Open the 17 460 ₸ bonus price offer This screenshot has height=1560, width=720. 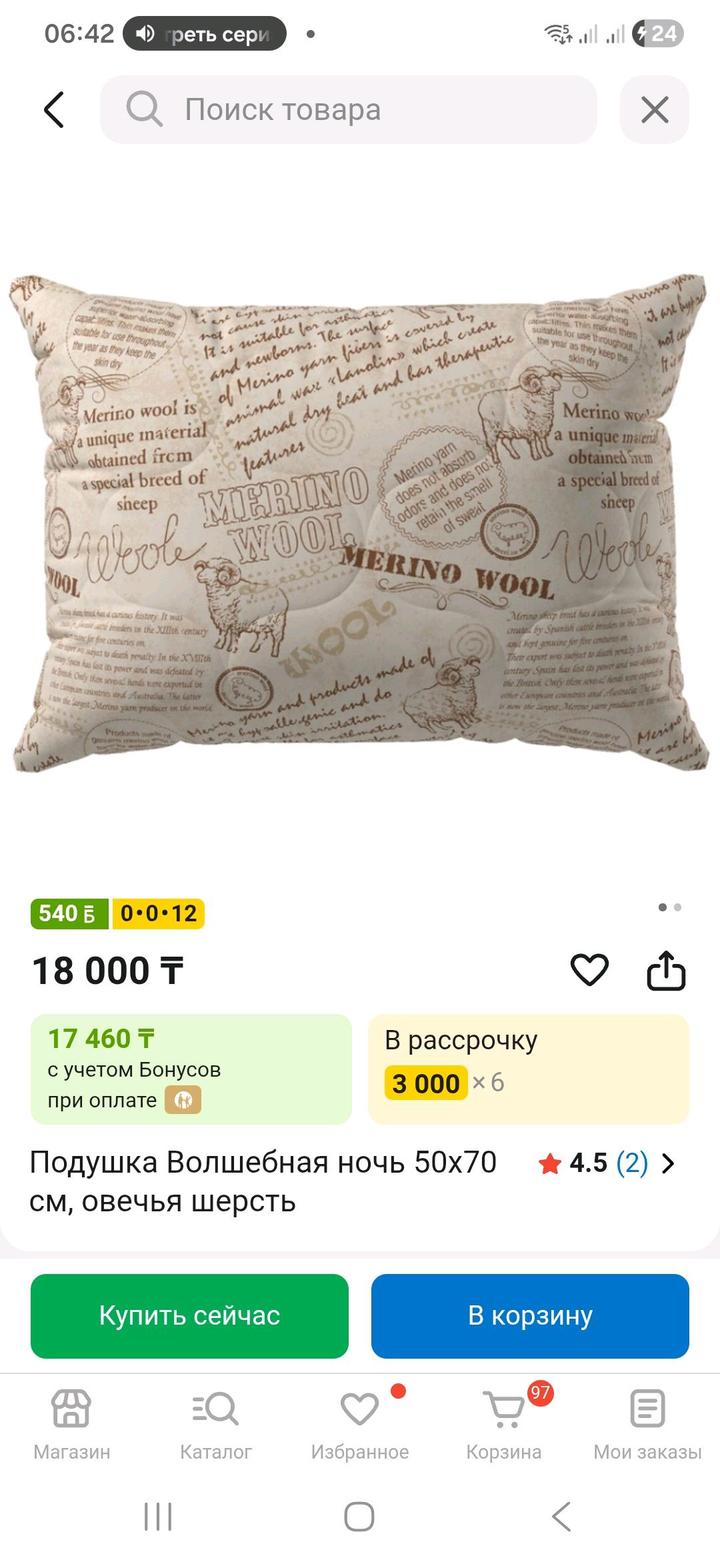(x=191, y=1068)
